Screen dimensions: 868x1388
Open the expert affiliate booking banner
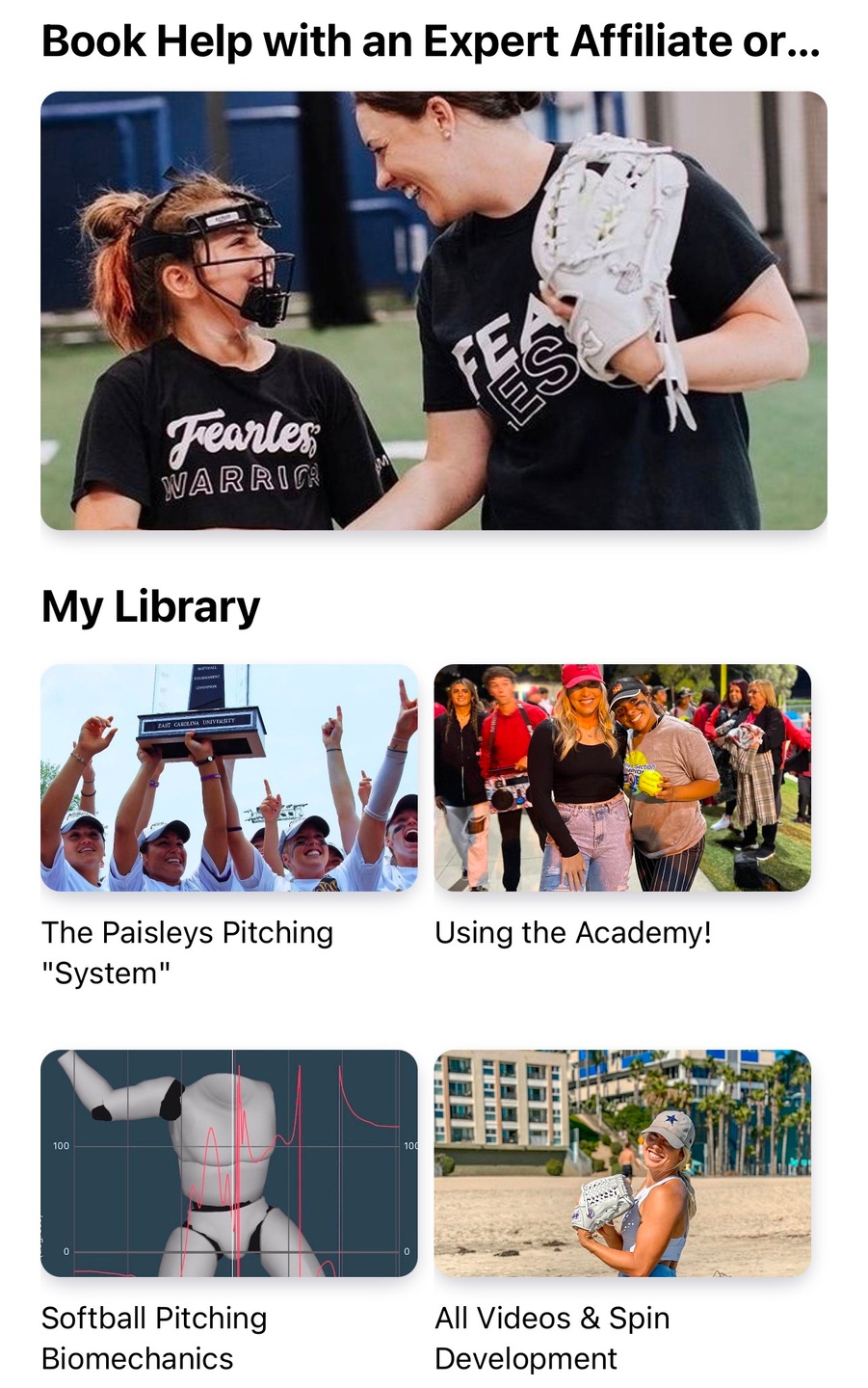point(434,310)
